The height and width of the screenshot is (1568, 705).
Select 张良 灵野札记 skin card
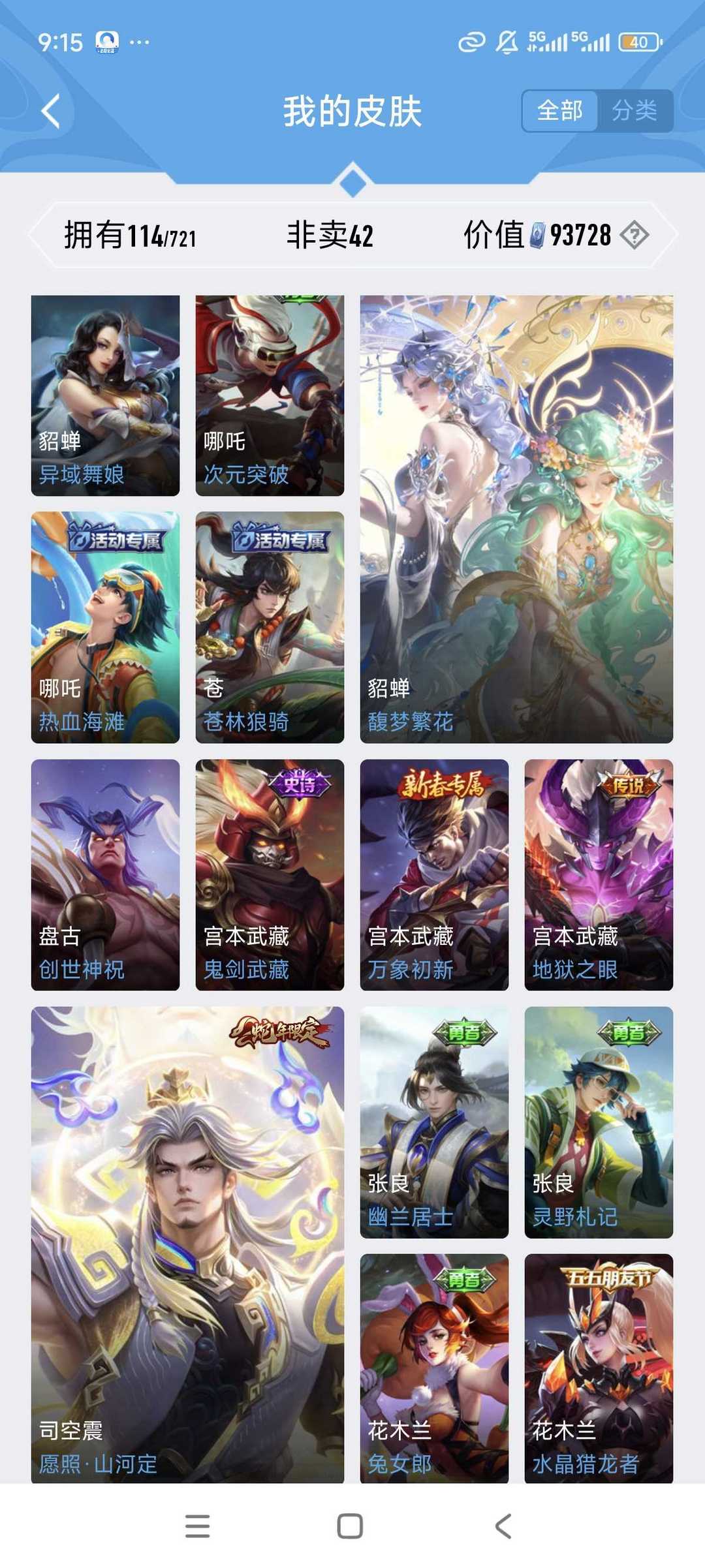point(599,1122)
